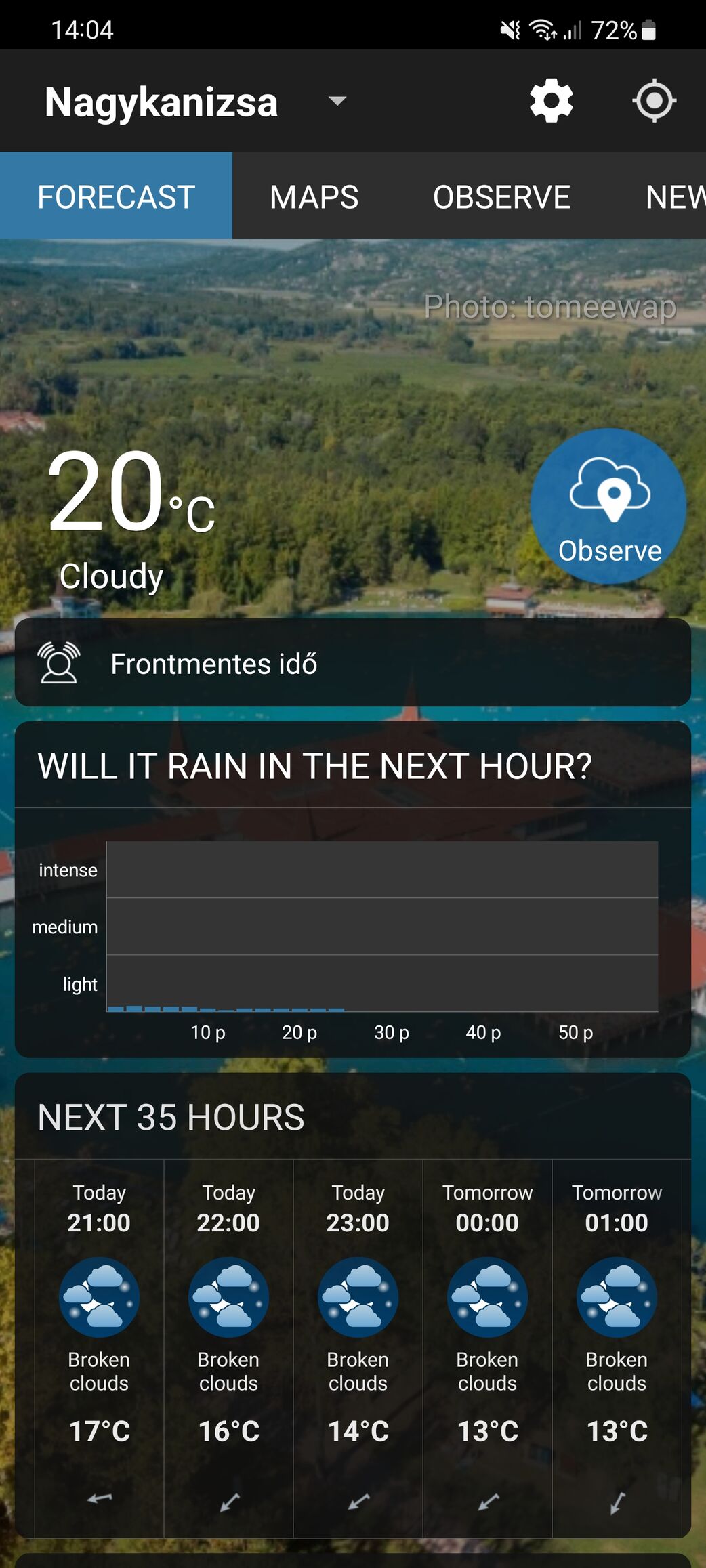The height and width of the screenshot is (1568, 706).
Task: Select the Forecast tab
Action: point(116,196)
